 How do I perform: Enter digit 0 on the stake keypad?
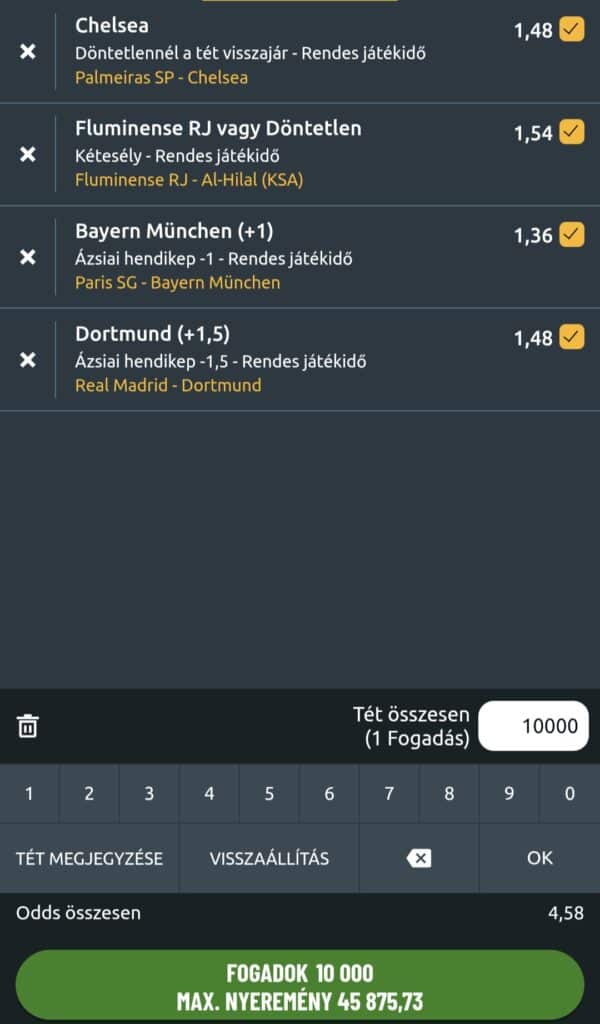pyautogui.click(x=569, y=793)
